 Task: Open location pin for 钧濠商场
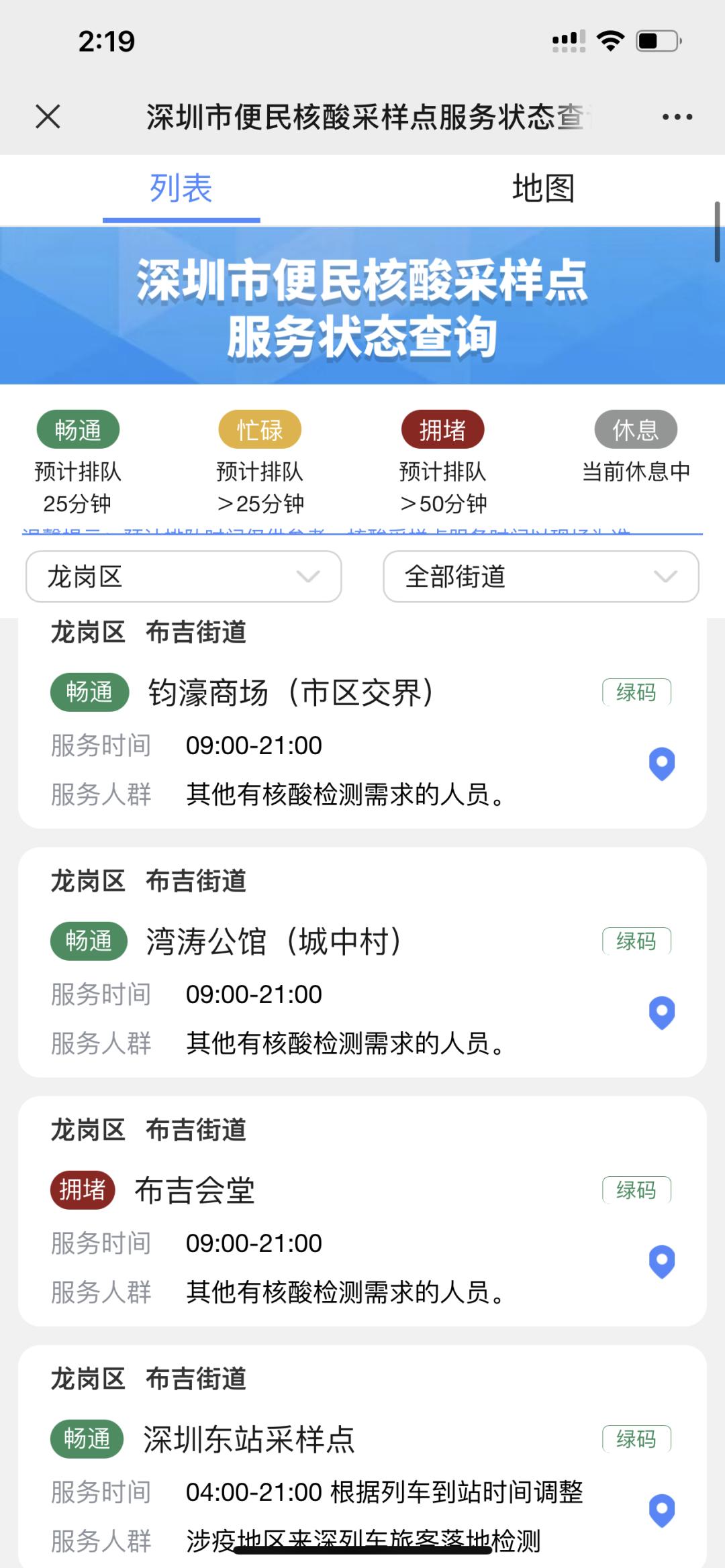coord(662,764)
